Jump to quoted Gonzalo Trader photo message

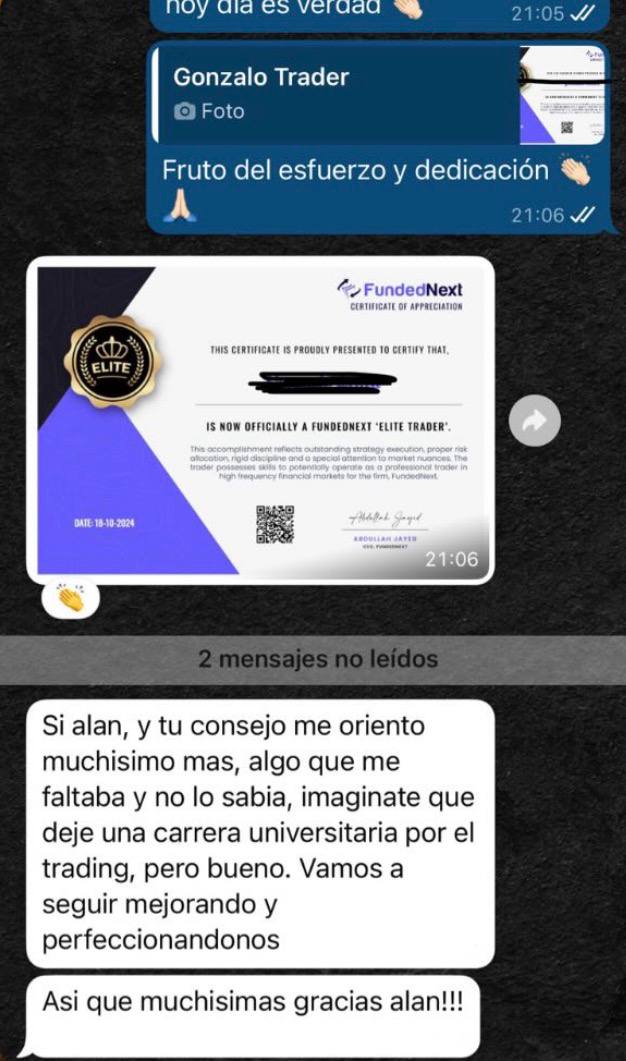point(340,94)
